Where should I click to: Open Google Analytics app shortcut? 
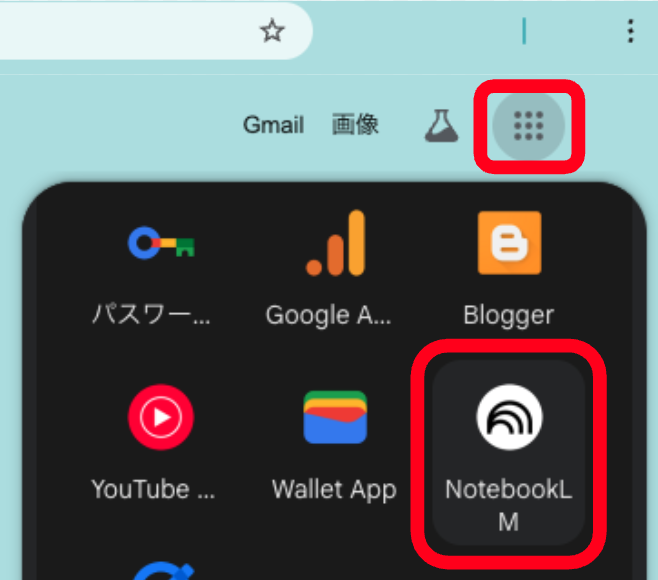(335, 267)
